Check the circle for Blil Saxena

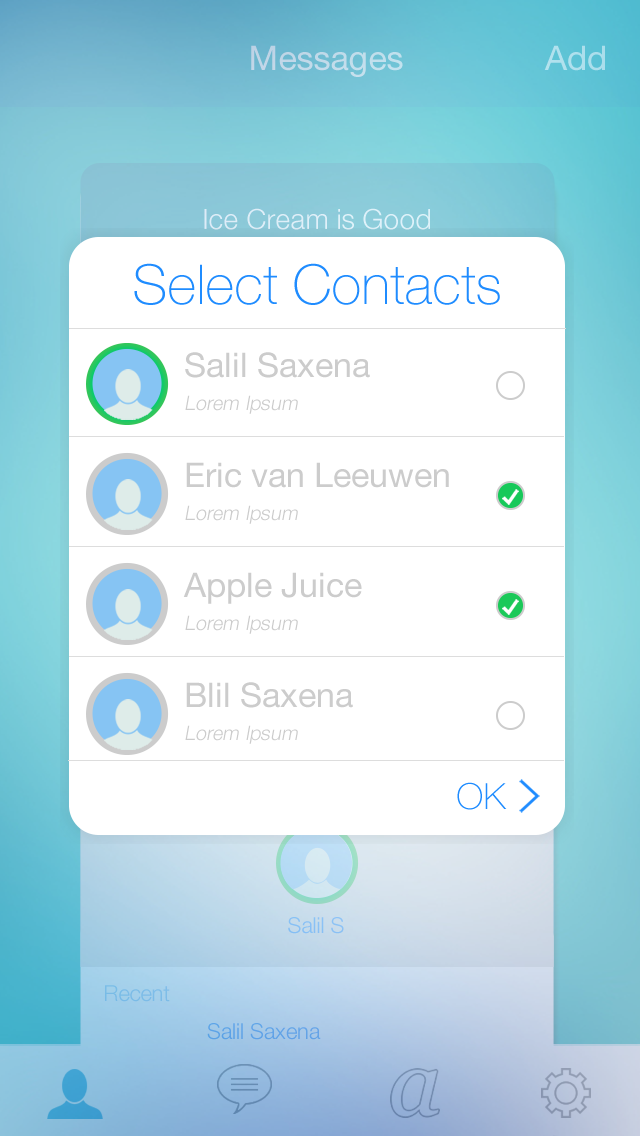click(510, 716)
